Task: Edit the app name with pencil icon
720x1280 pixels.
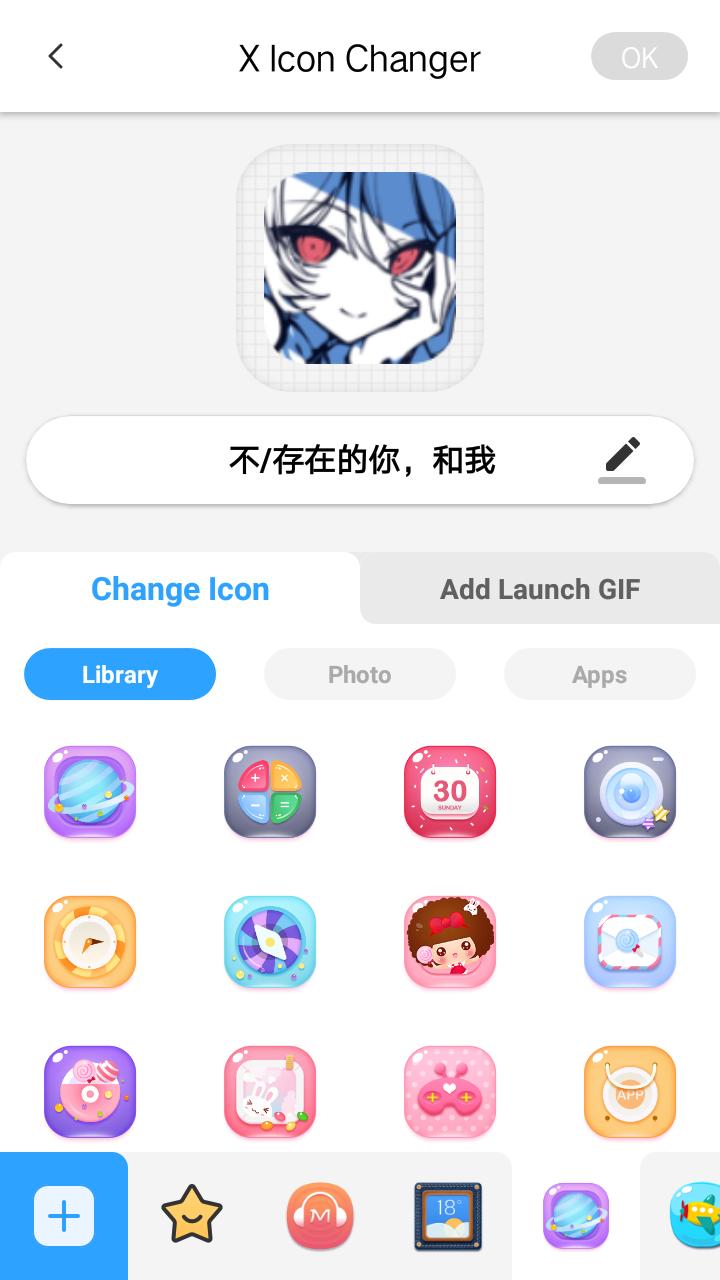Action: 622,460
